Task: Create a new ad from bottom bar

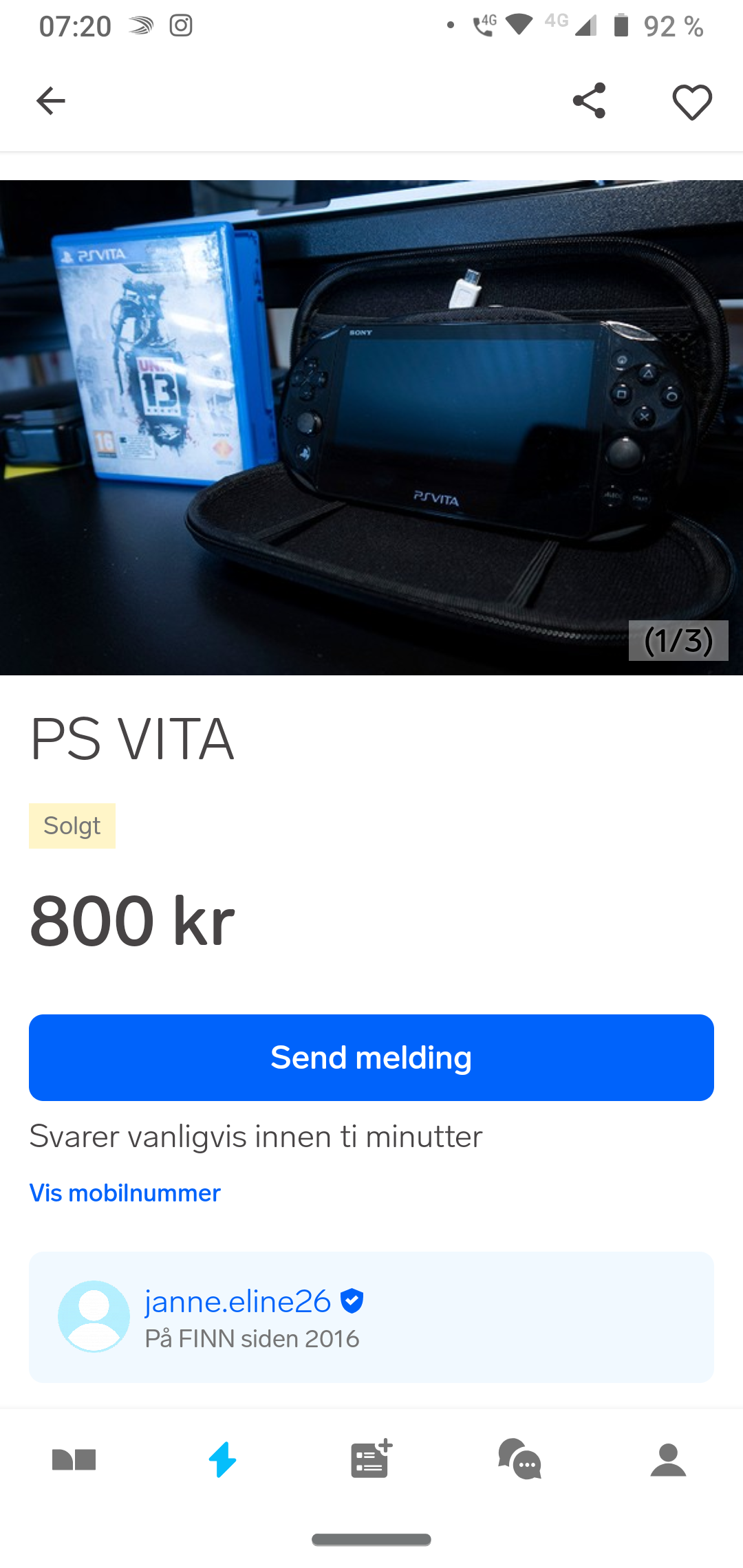Action: click(371, 1459)
